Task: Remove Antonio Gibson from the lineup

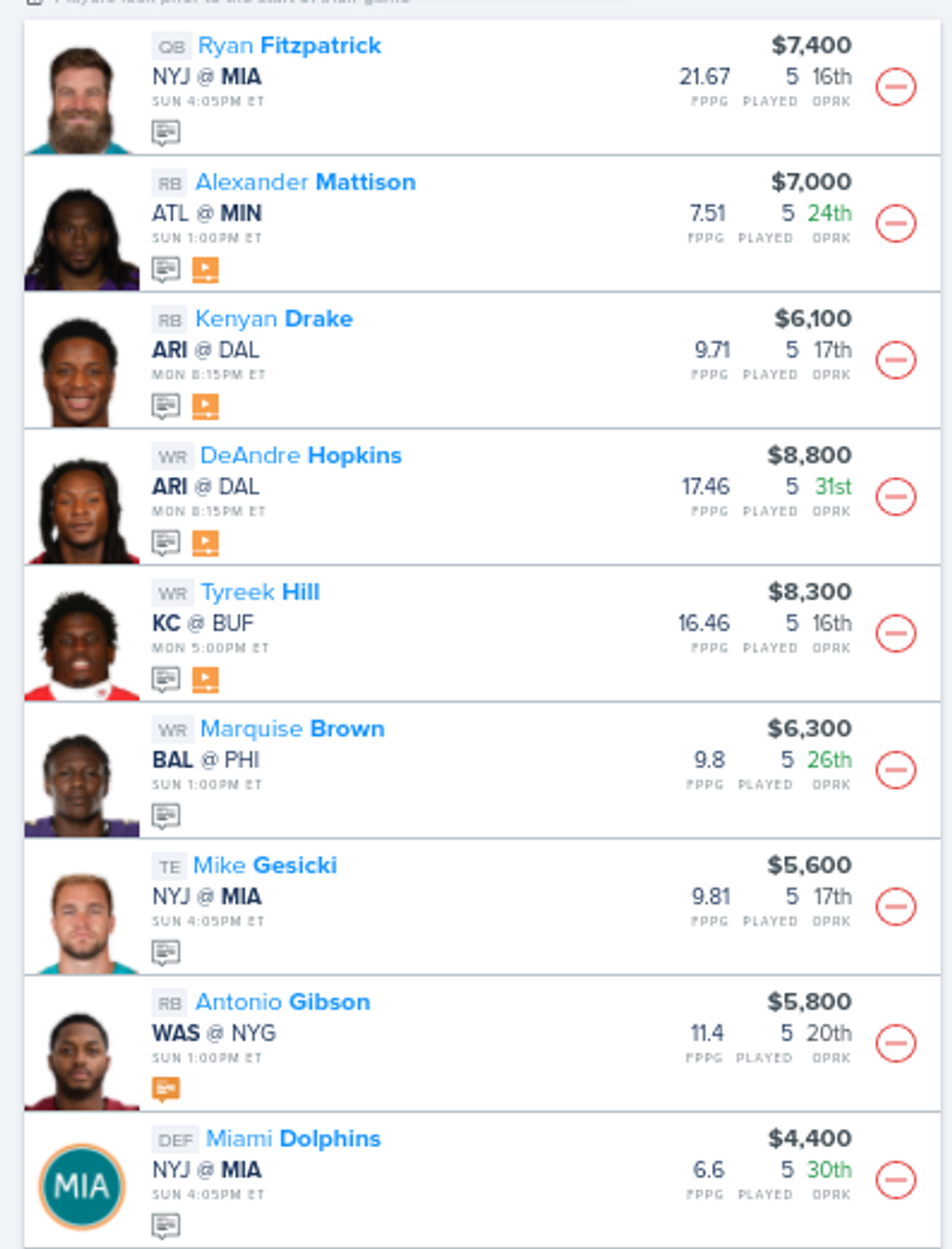Action: tap(895, 1043)
